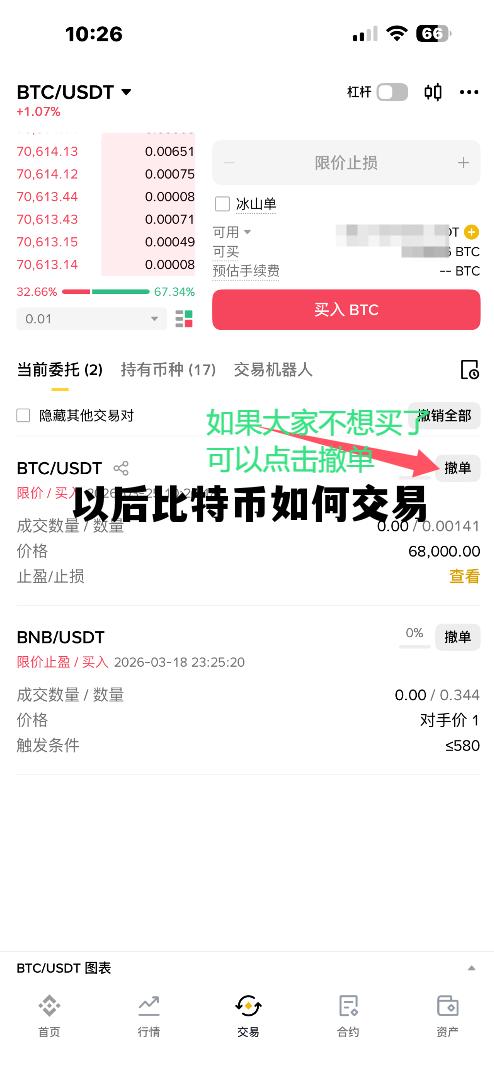Open the order history icon

click(469, 370)
